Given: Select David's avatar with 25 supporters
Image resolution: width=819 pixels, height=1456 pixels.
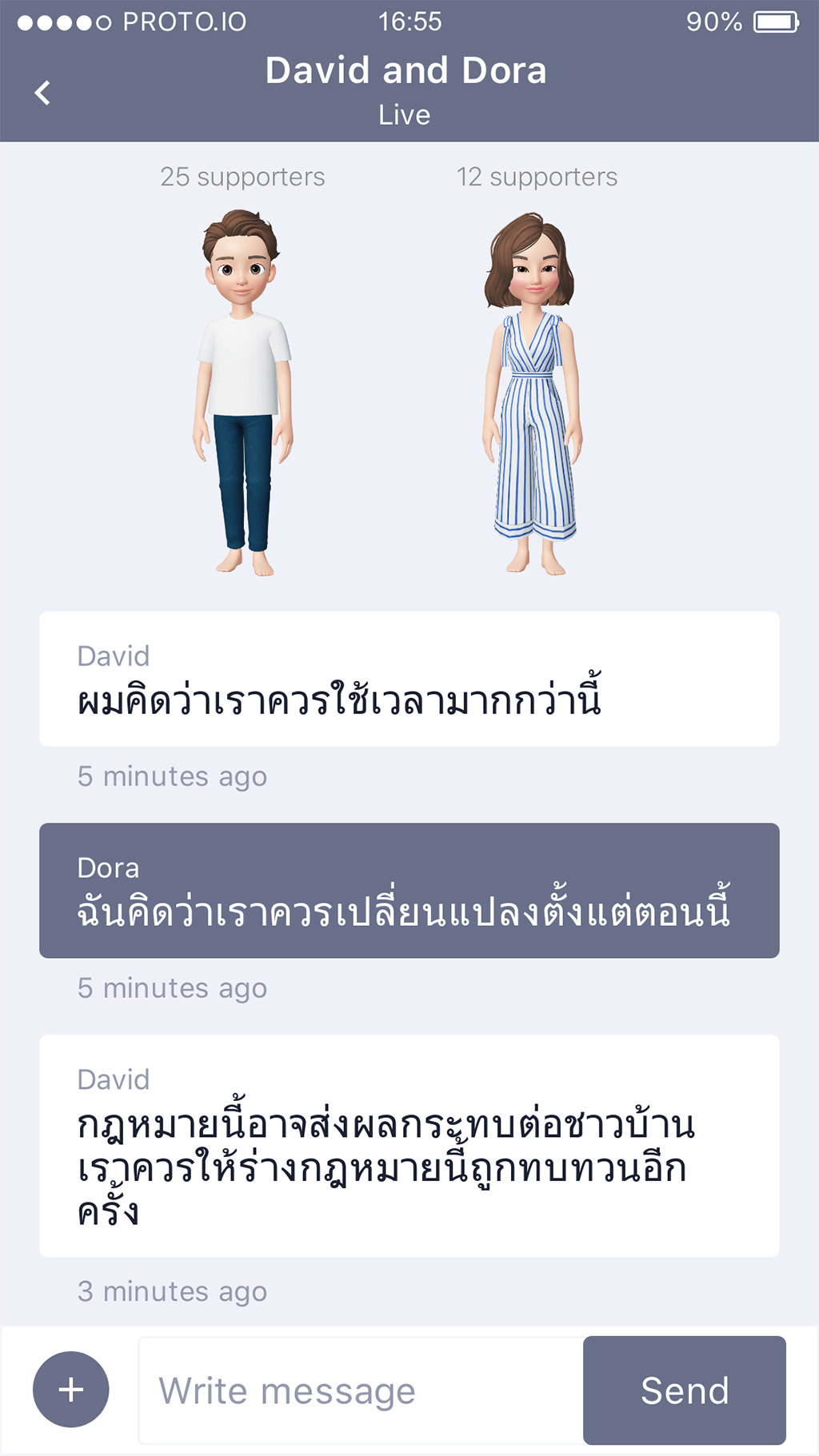Looking at the screenshot, I should point(242,392).
